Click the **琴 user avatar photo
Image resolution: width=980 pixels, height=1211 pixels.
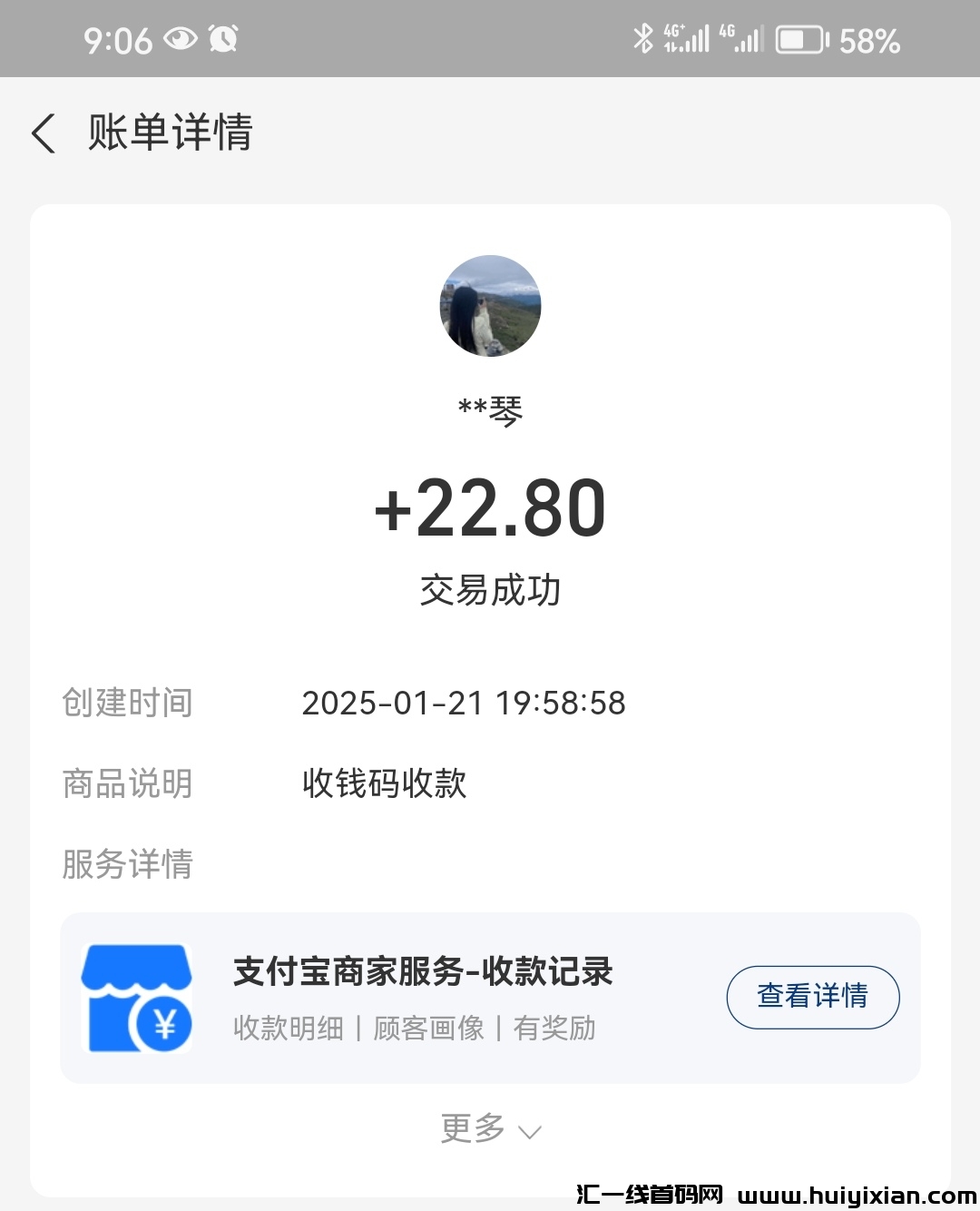point(490,306)
